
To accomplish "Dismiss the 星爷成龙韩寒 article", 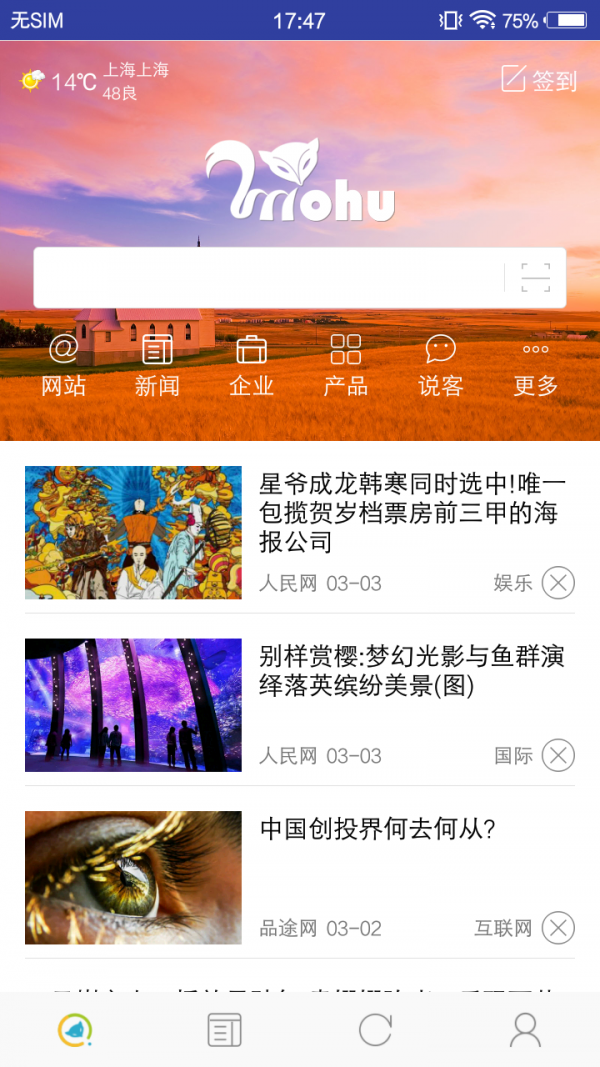I will [558, 582].
